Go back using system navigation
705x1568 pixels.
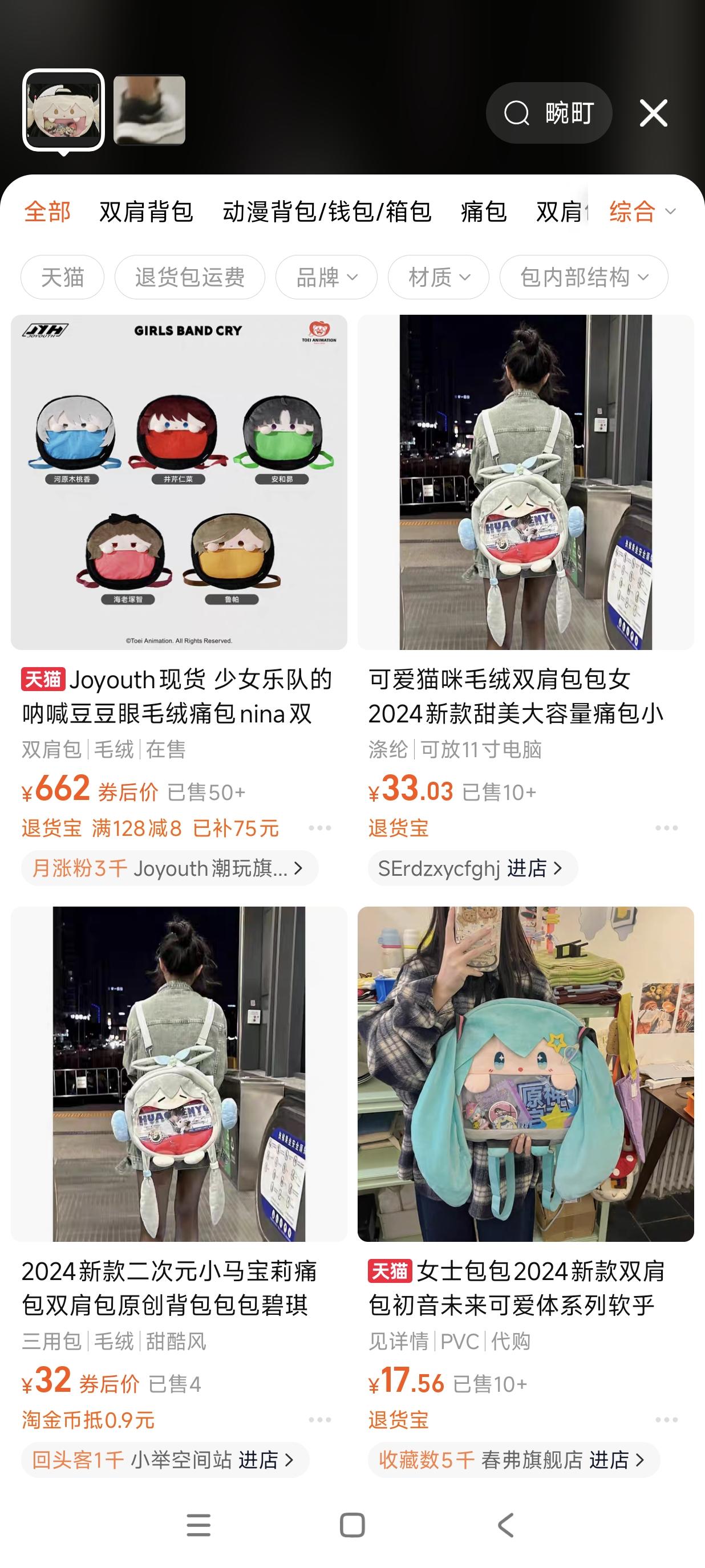click(506, 1525)
